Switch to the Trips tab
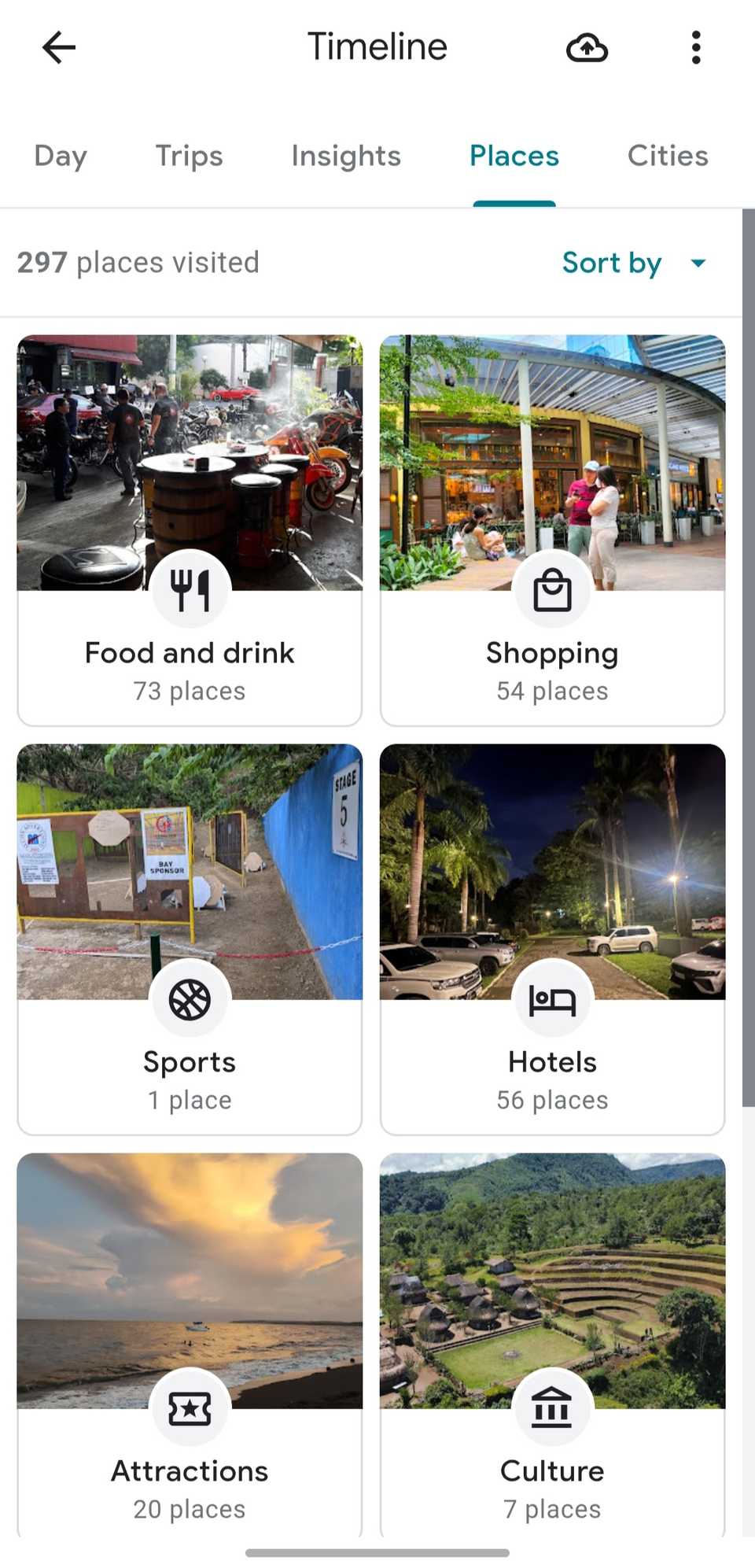Screen dimensions: 755x1568 click(x=188, y=156)
